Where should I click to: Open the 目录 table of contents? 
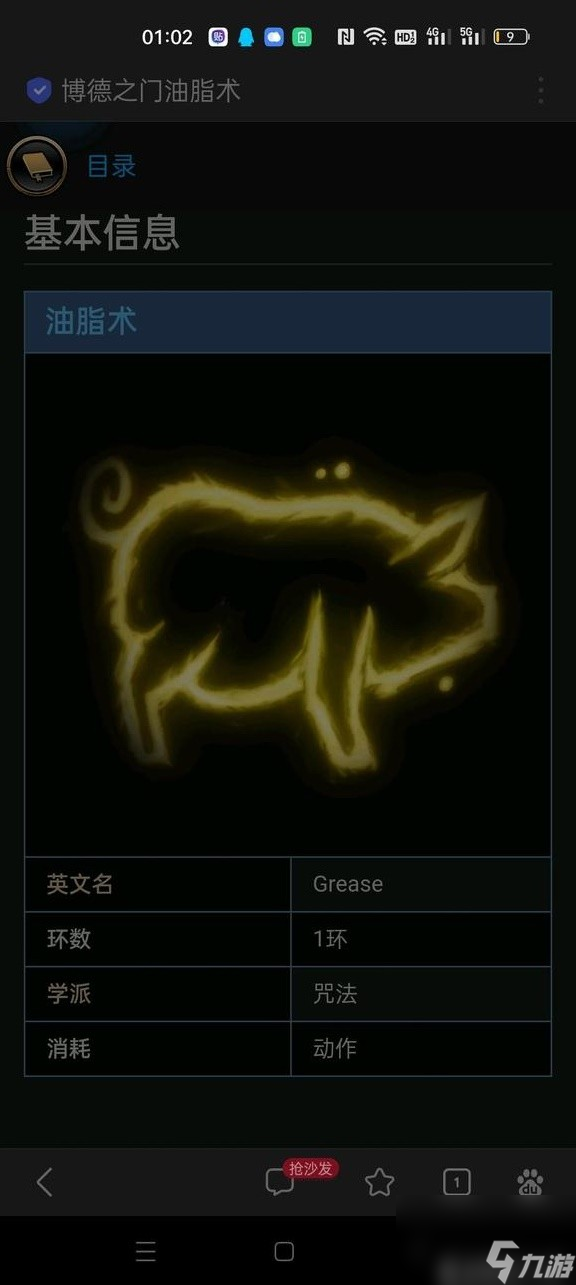point(111,166)
